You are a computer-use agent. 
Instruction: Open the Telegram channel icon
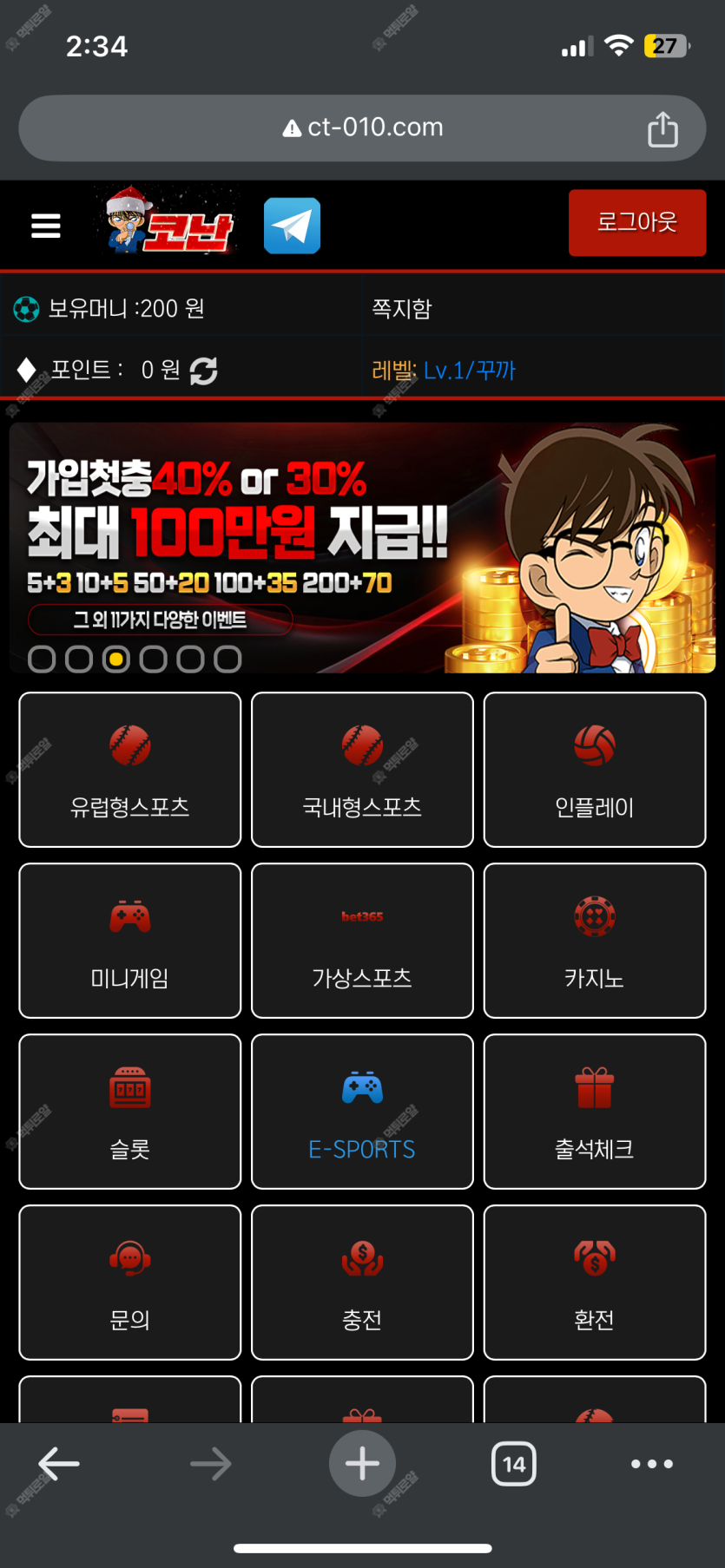(292, 226)
